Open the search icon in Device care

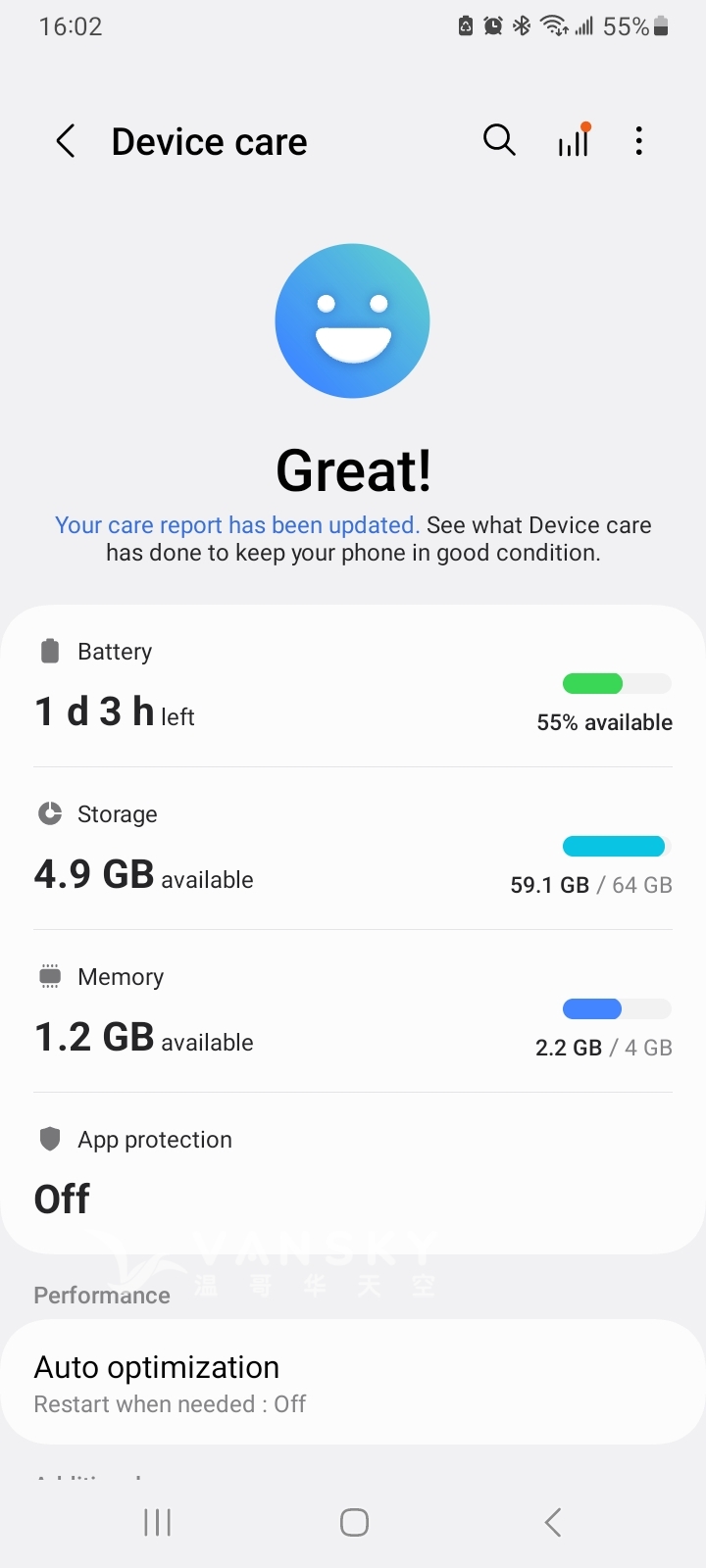(499, 140)
